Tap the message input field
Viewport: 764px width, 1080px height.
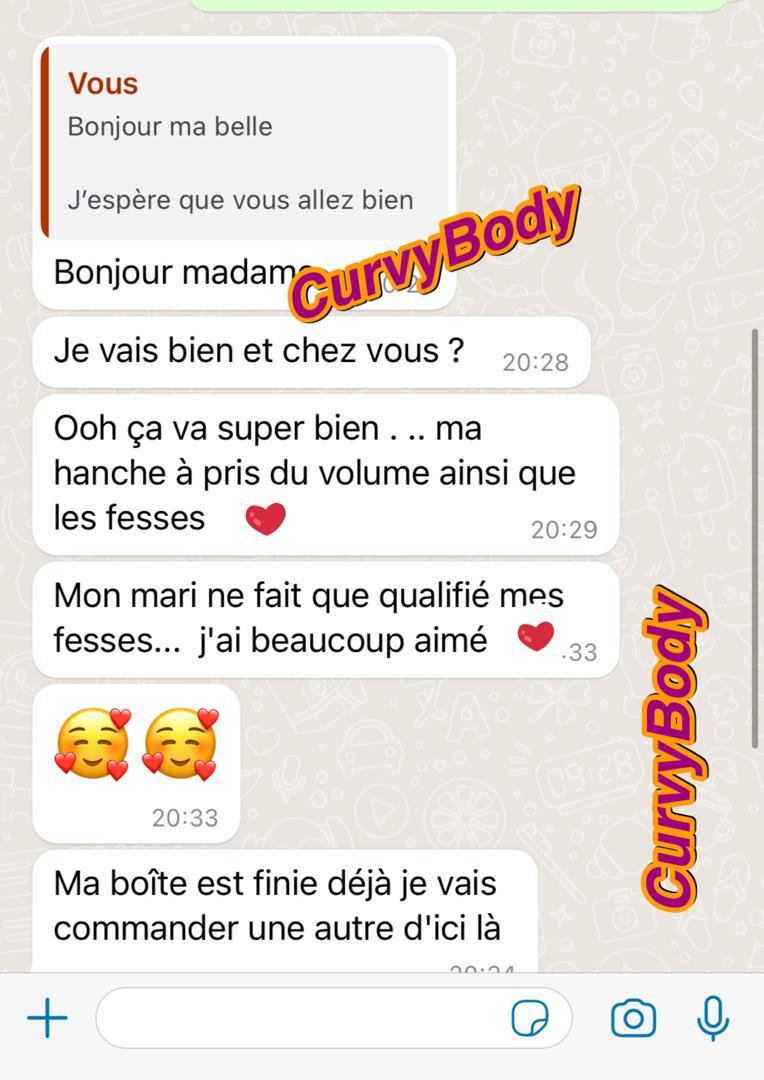point(300,1019)
